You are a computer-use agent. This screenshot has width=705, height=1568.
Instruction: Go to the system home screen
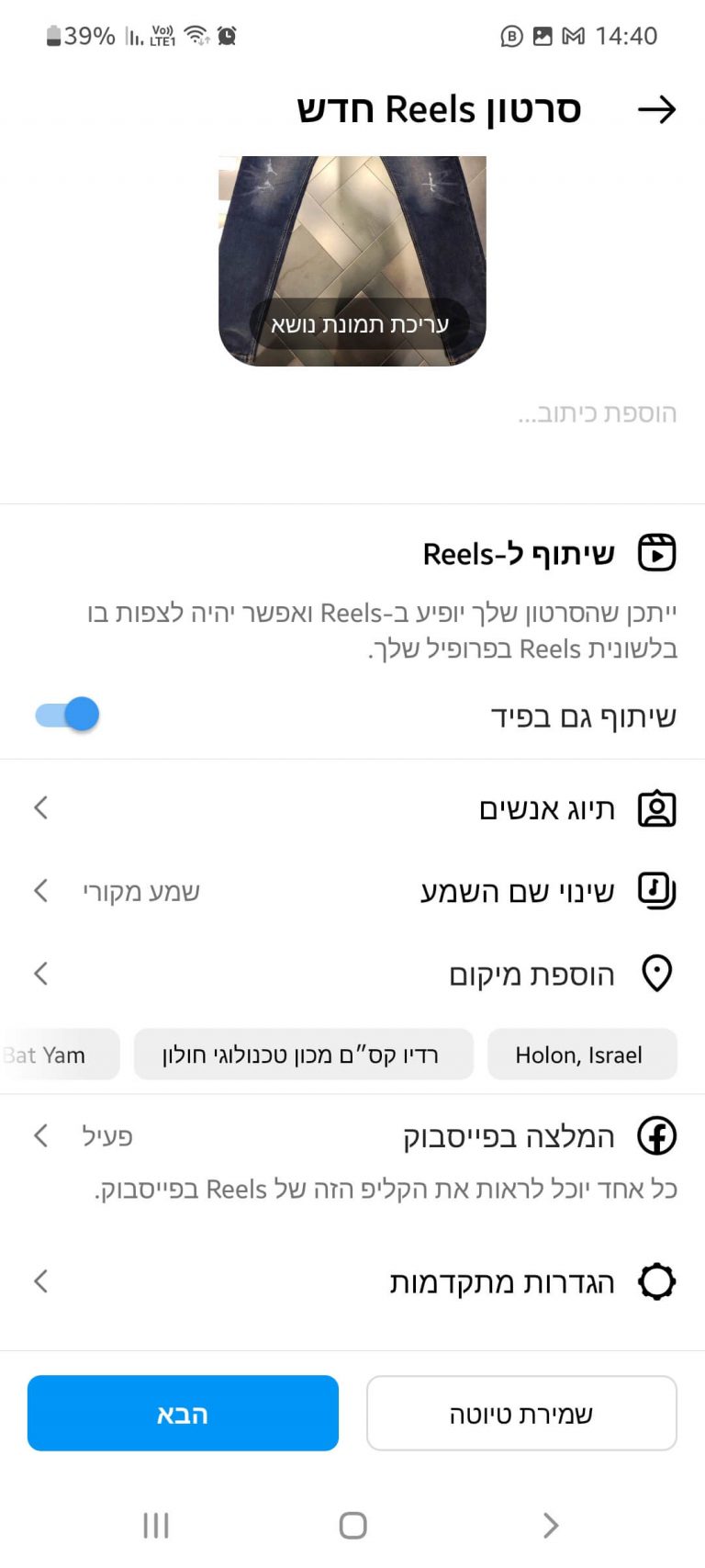(352, 1526)
